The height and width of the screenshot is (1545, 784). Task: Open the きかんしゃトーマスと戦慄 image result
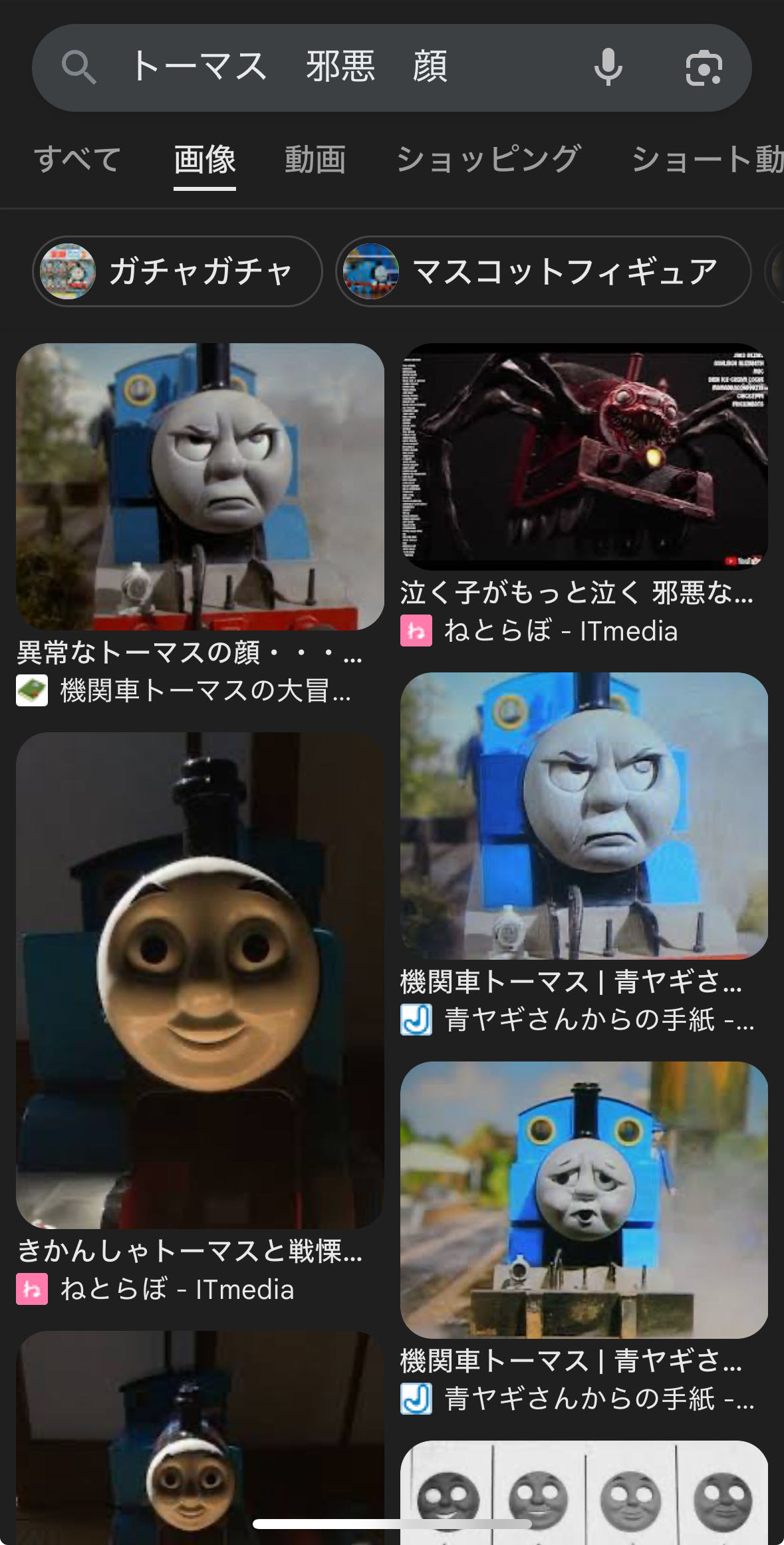200,980
